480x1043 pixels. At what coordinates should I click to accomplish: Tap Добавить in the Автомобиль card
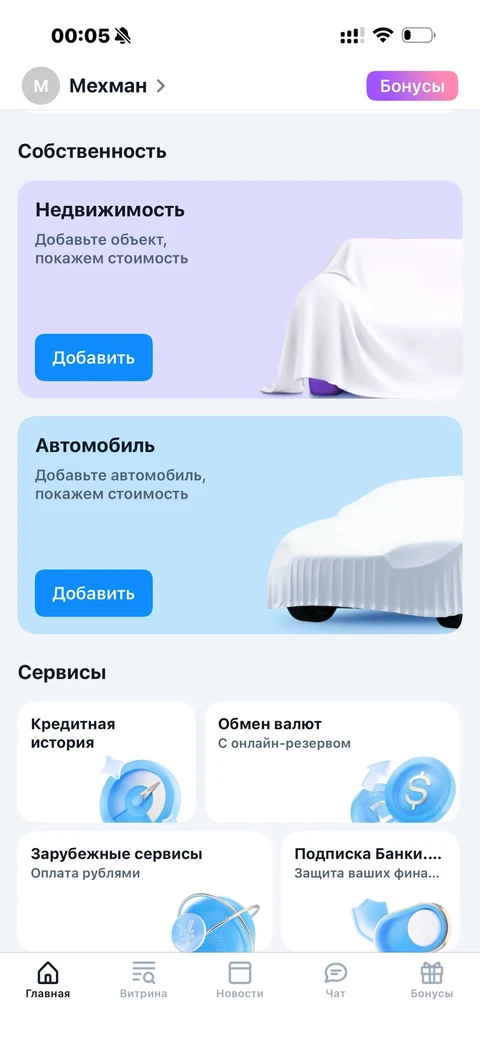[x=94, y=593]
